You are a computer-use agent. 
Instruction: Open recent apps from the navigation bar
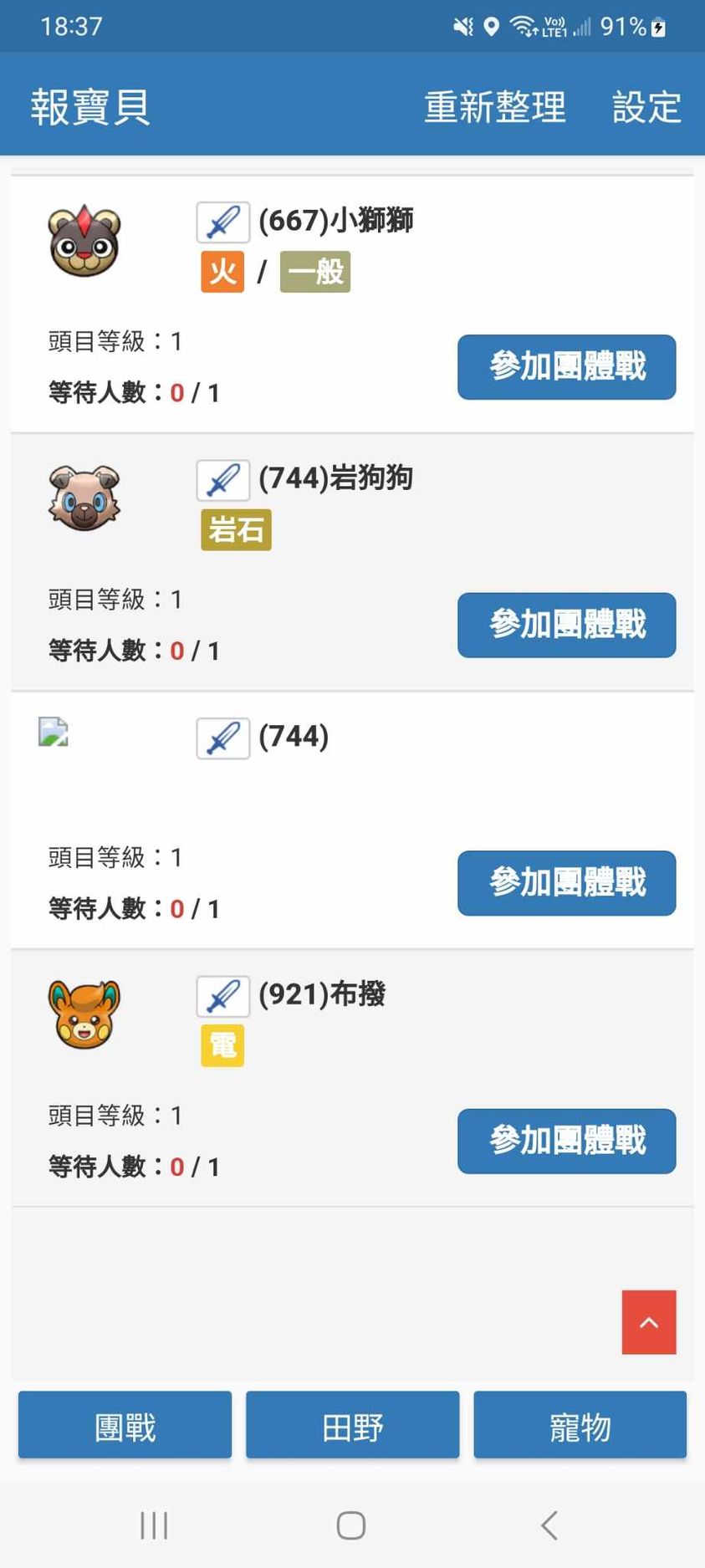[x=154, y=1525]
